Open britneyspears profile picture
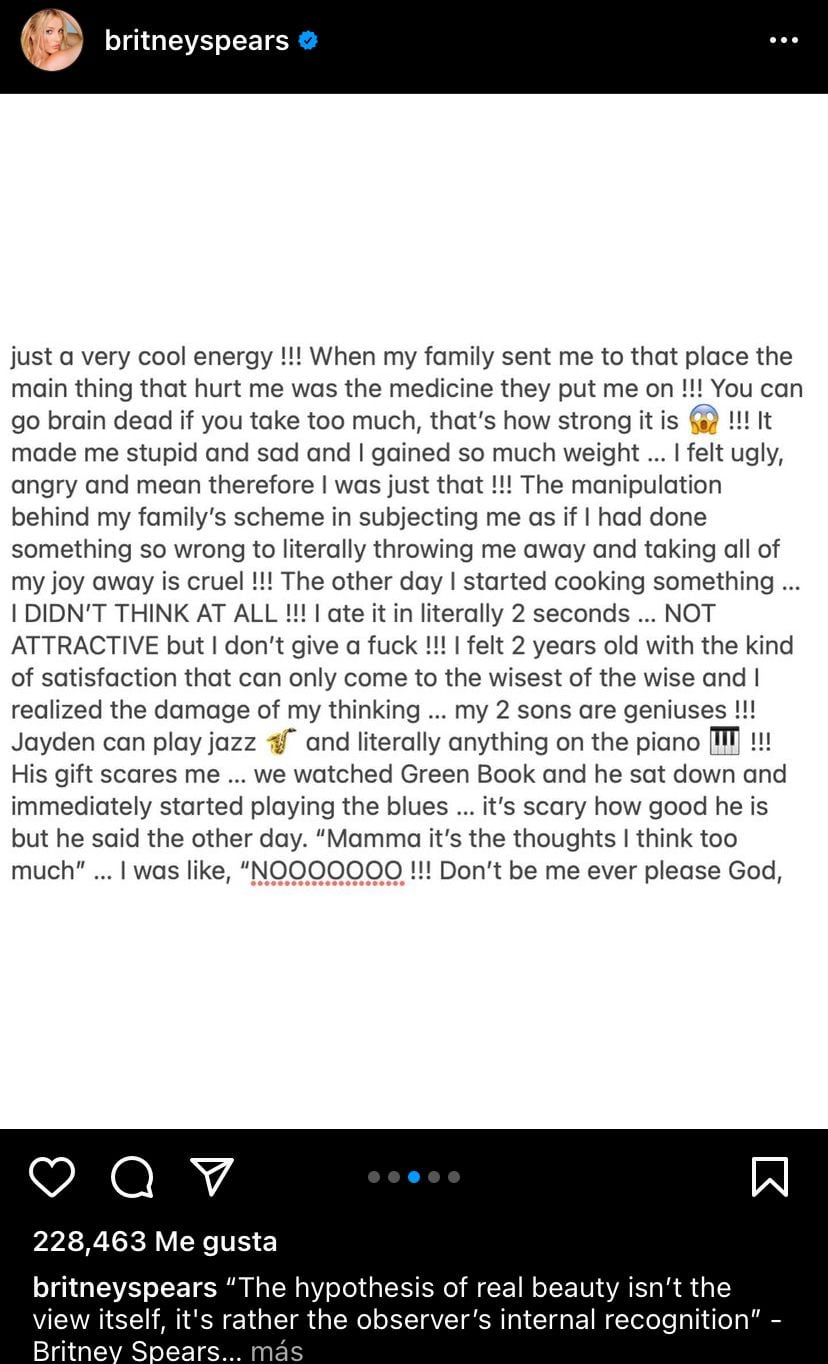828x1364 pixels. (x=52, y=41)
